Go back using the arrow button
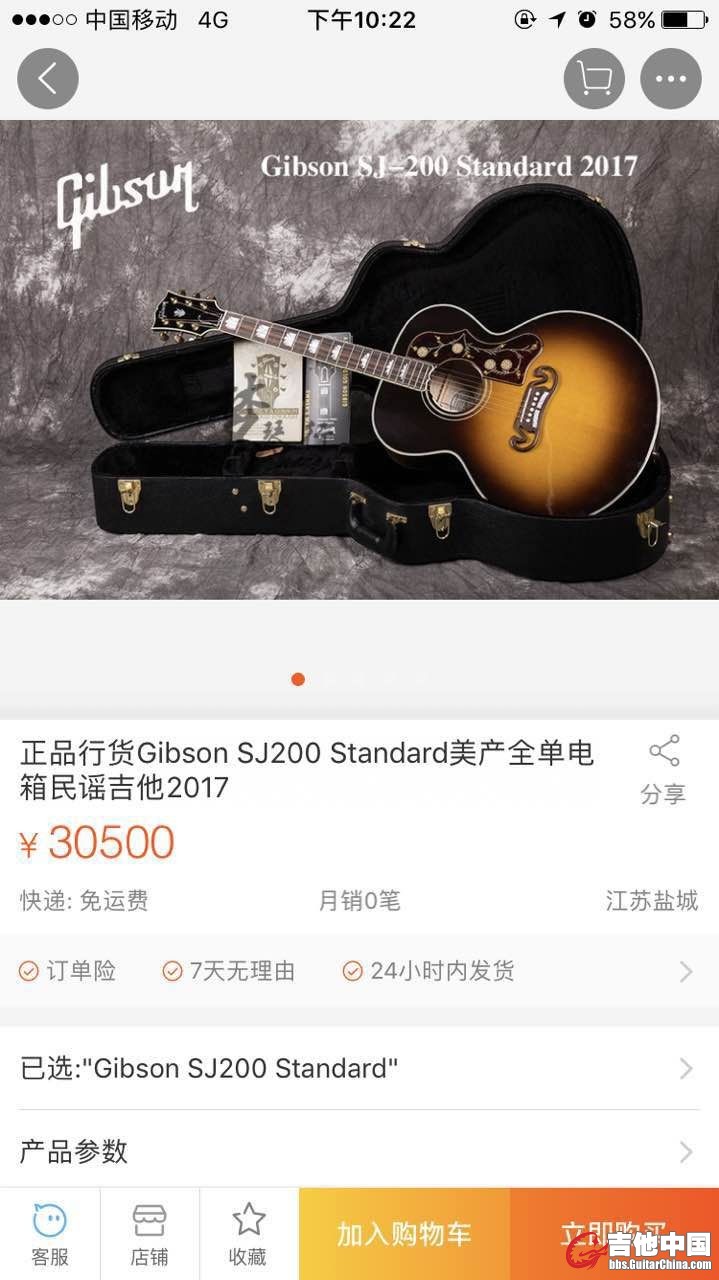Screen dimensions: 719x1280 (x=47, y=79)
